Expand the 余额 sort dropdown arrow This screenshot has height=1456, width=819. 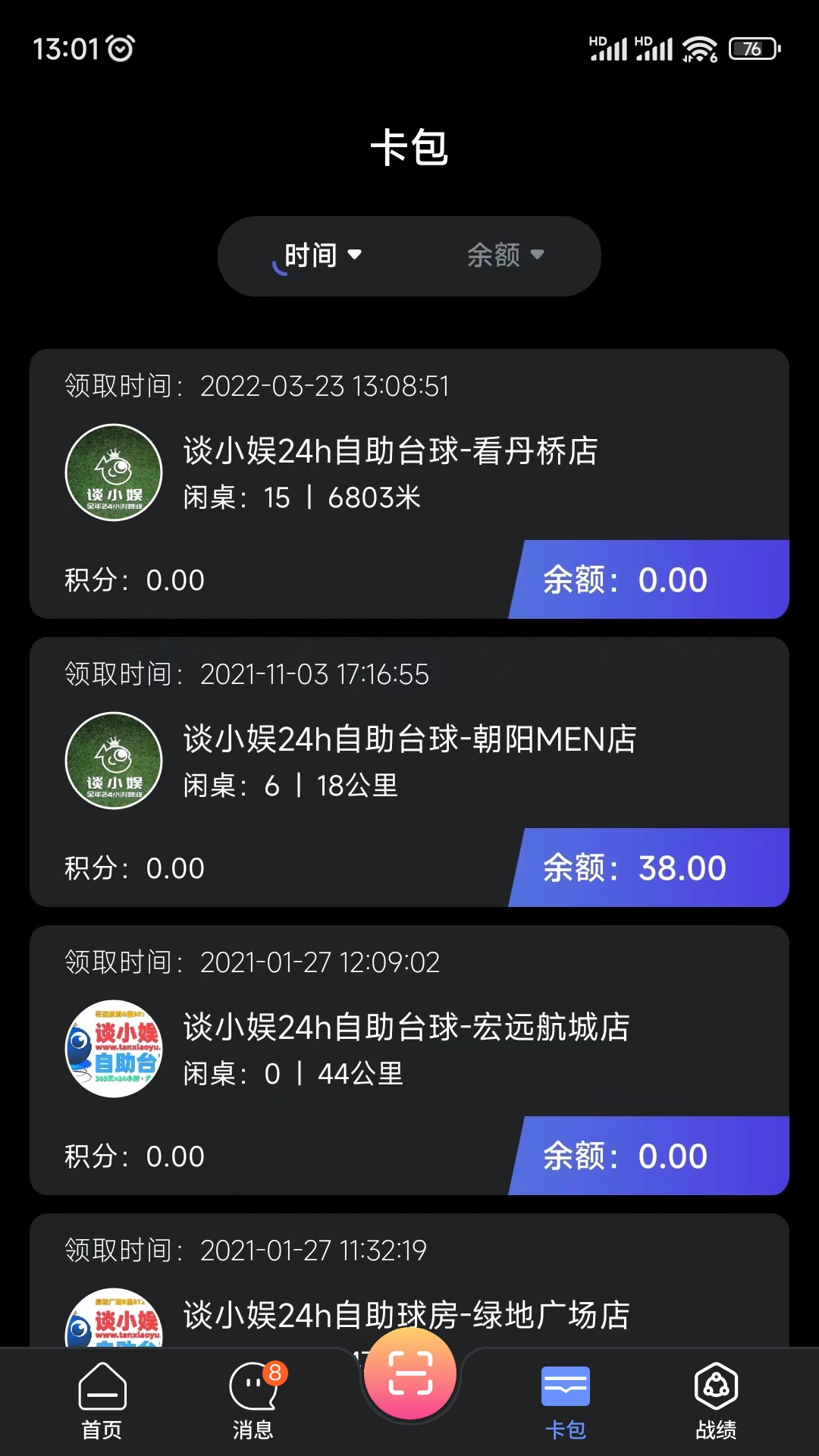[x=538, y=256]
